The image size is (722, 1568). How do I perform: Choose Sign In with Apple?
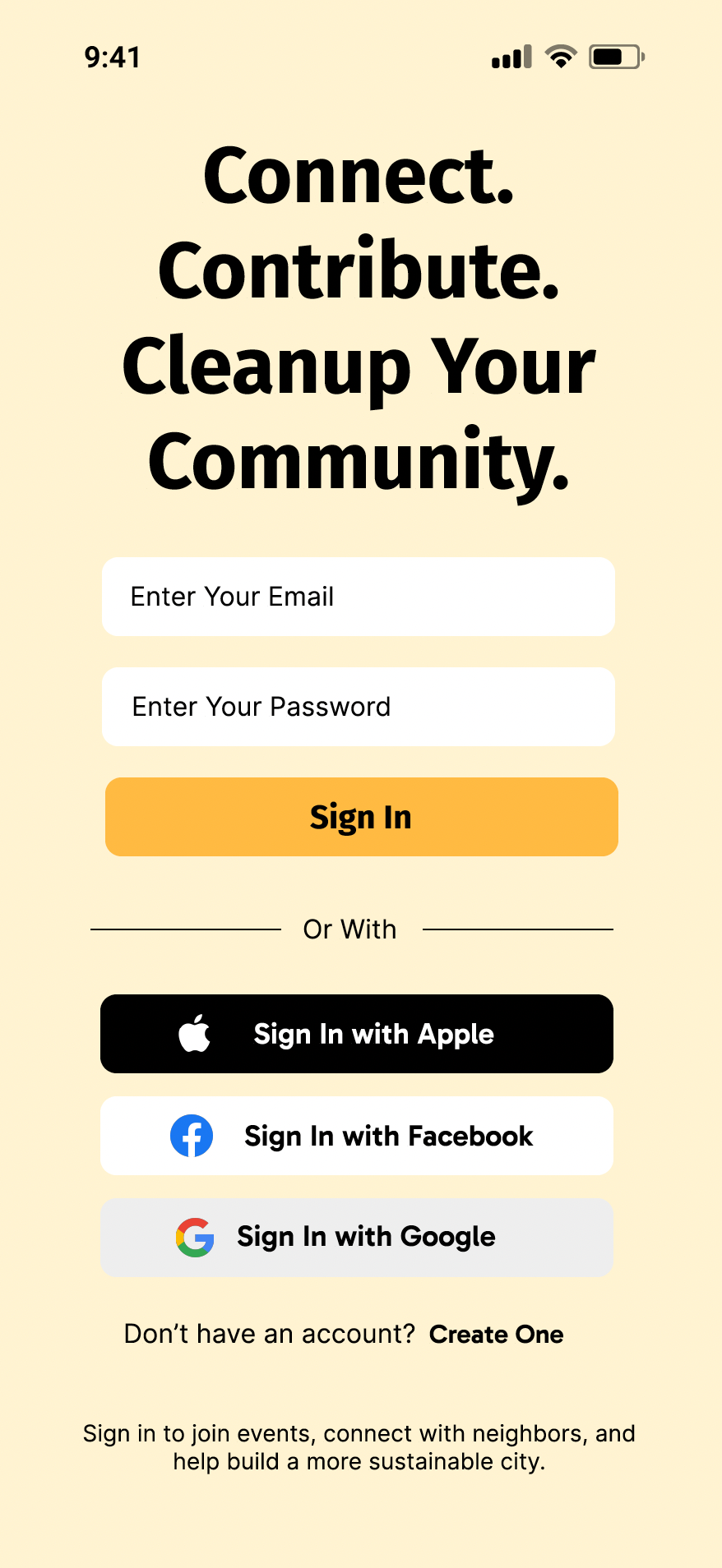(x=357, y=1034)
